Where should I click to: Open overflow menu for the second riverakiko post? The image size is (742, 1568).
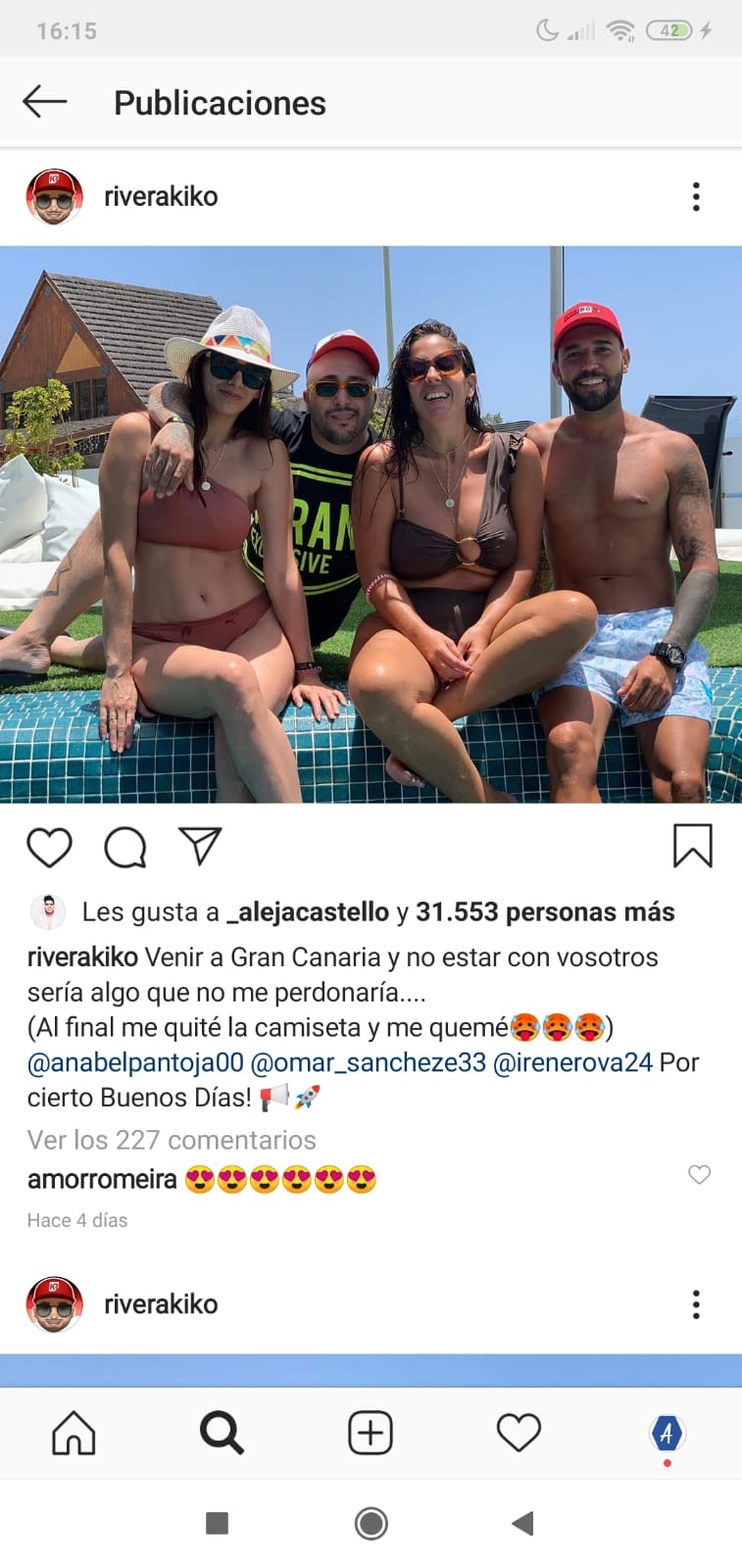coord(696,1304)
